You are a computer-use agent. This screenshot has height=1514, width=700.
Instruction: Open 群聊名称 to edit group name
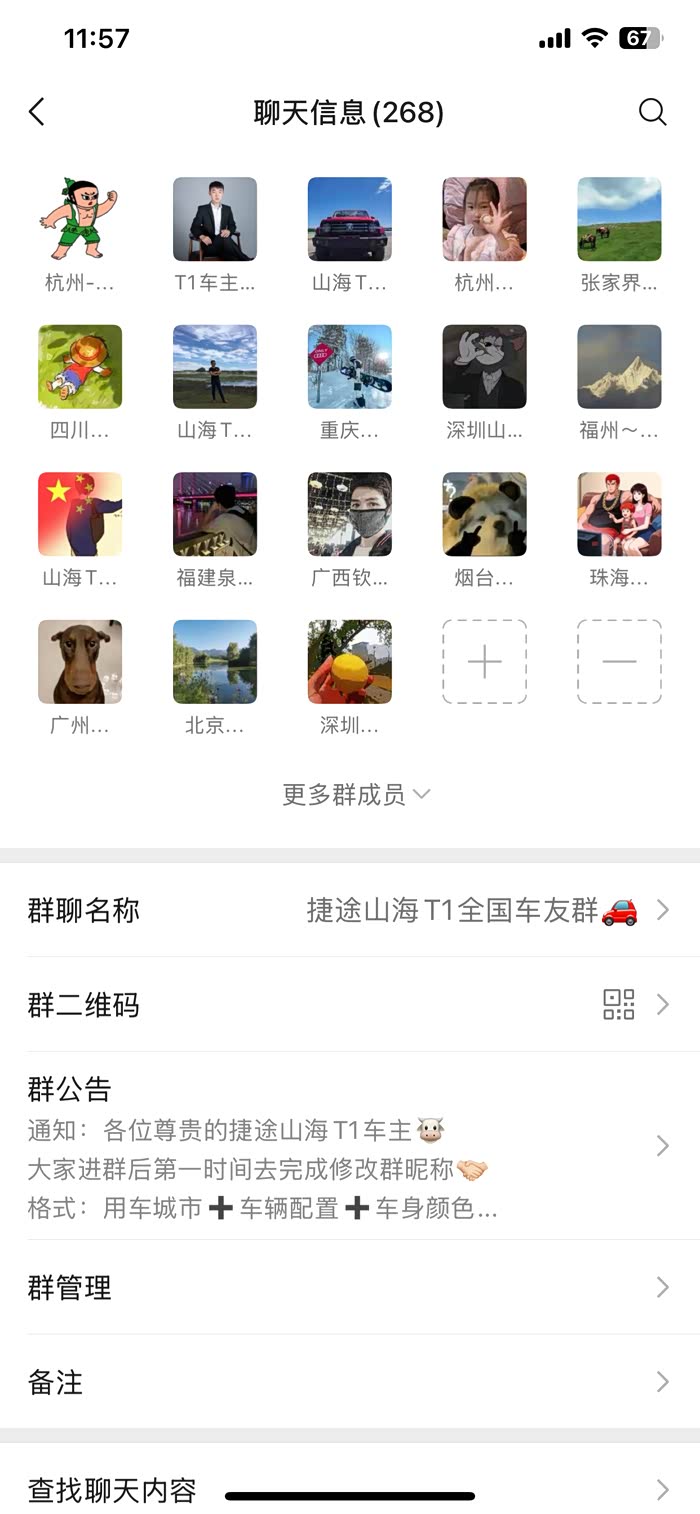pos(350,911)
